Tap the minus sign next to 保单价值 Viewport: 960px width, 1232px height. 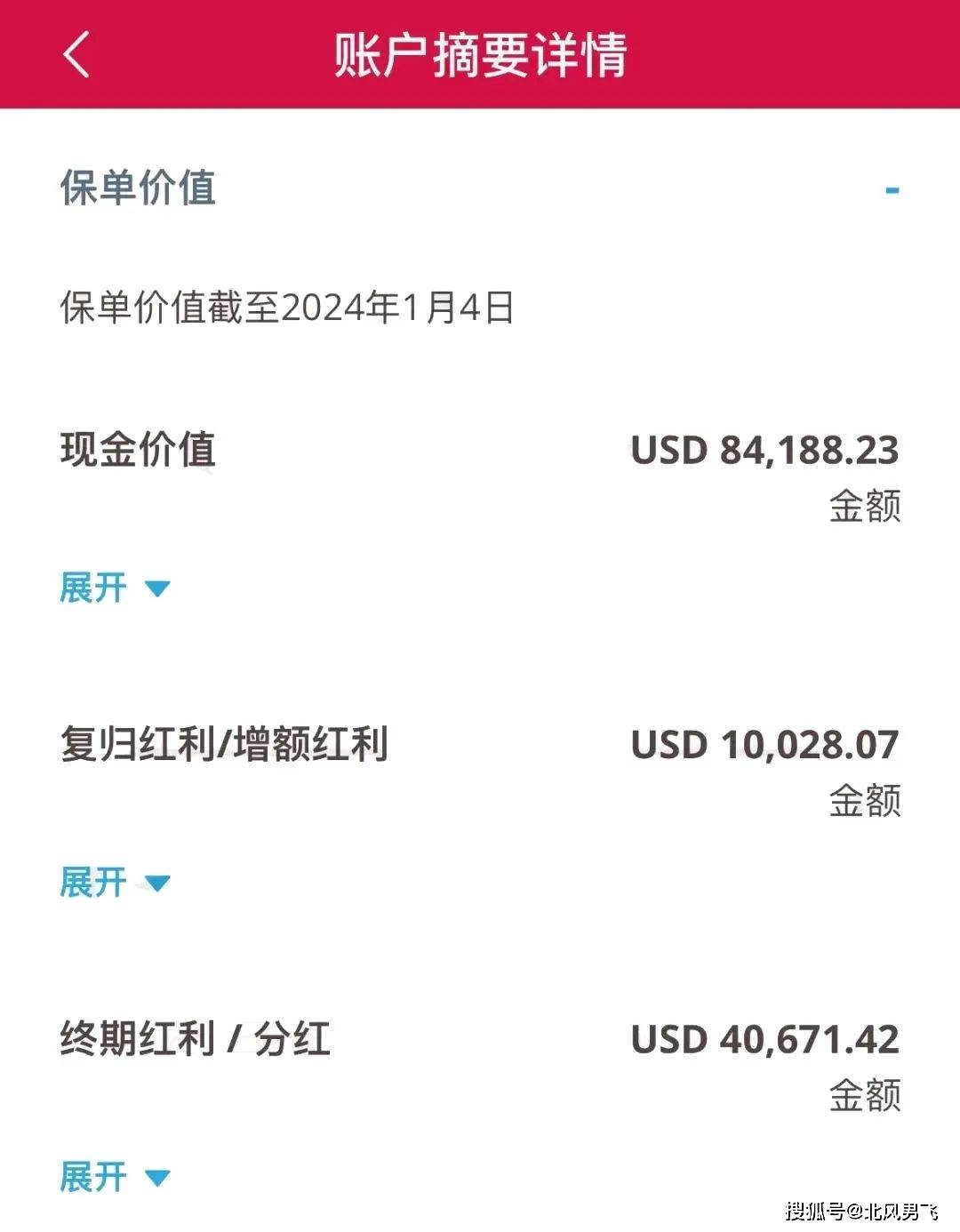point(893,187)
